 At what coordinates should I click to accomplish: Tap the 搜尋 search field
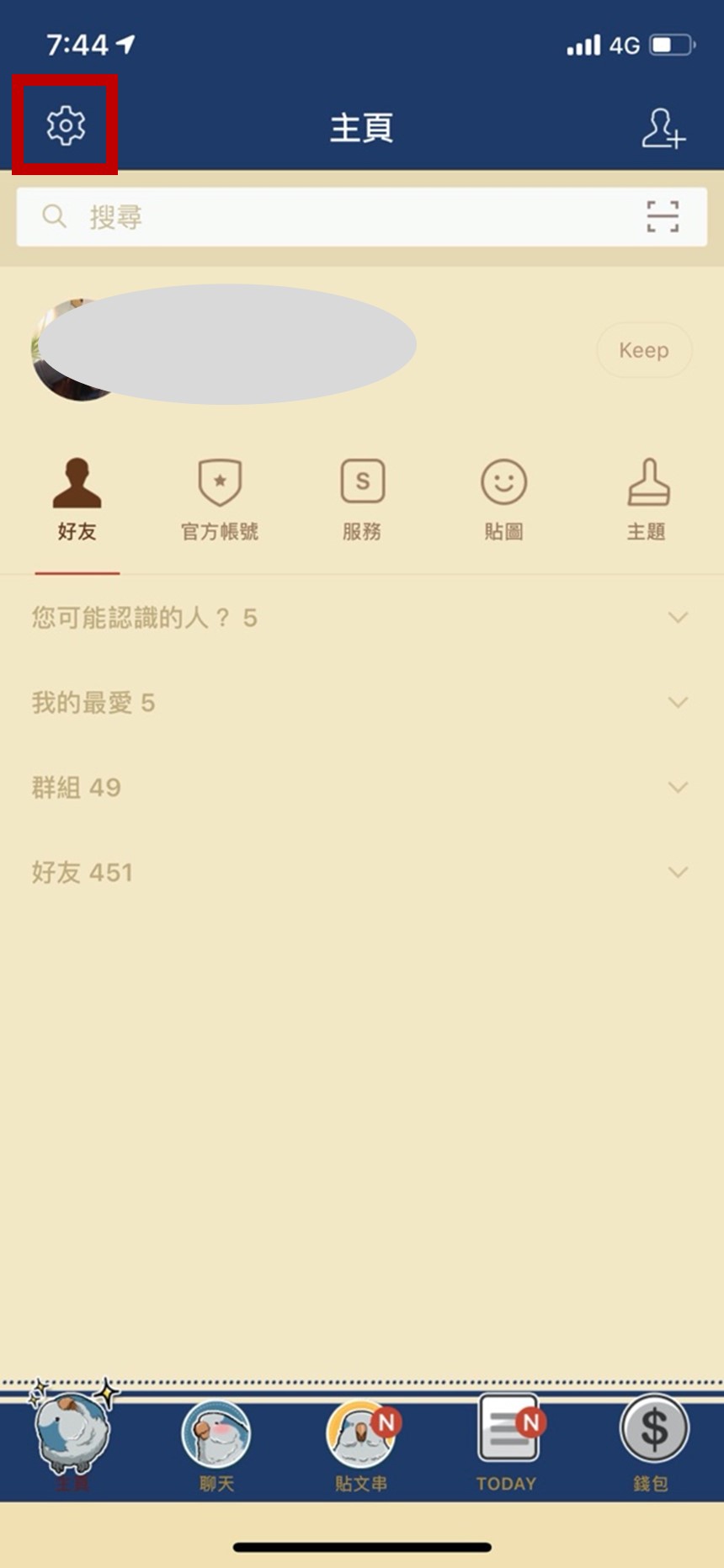pyautogui.click(x=337, y=217)
